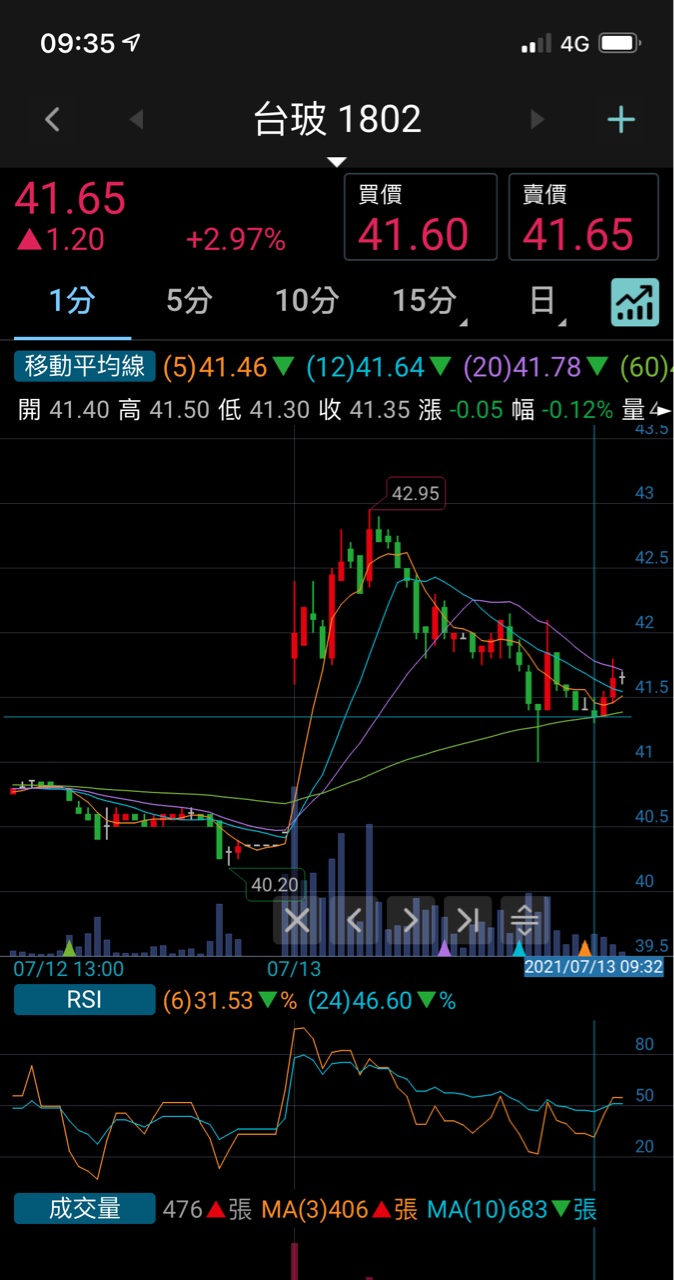Move crosshair to the previous candle
674x1280 pixels.
pyautogui.click(x=354, y=920)
